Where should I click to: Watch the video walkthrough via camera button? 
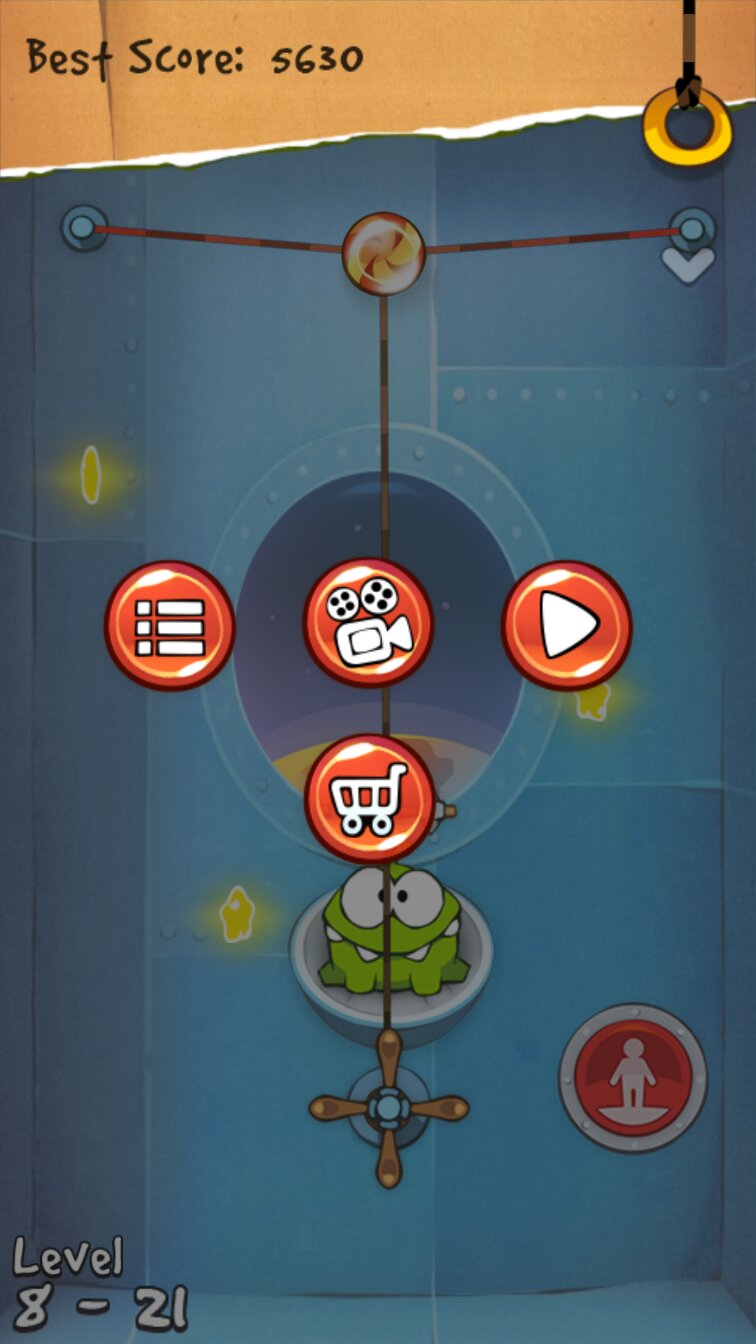pos(368,623)
